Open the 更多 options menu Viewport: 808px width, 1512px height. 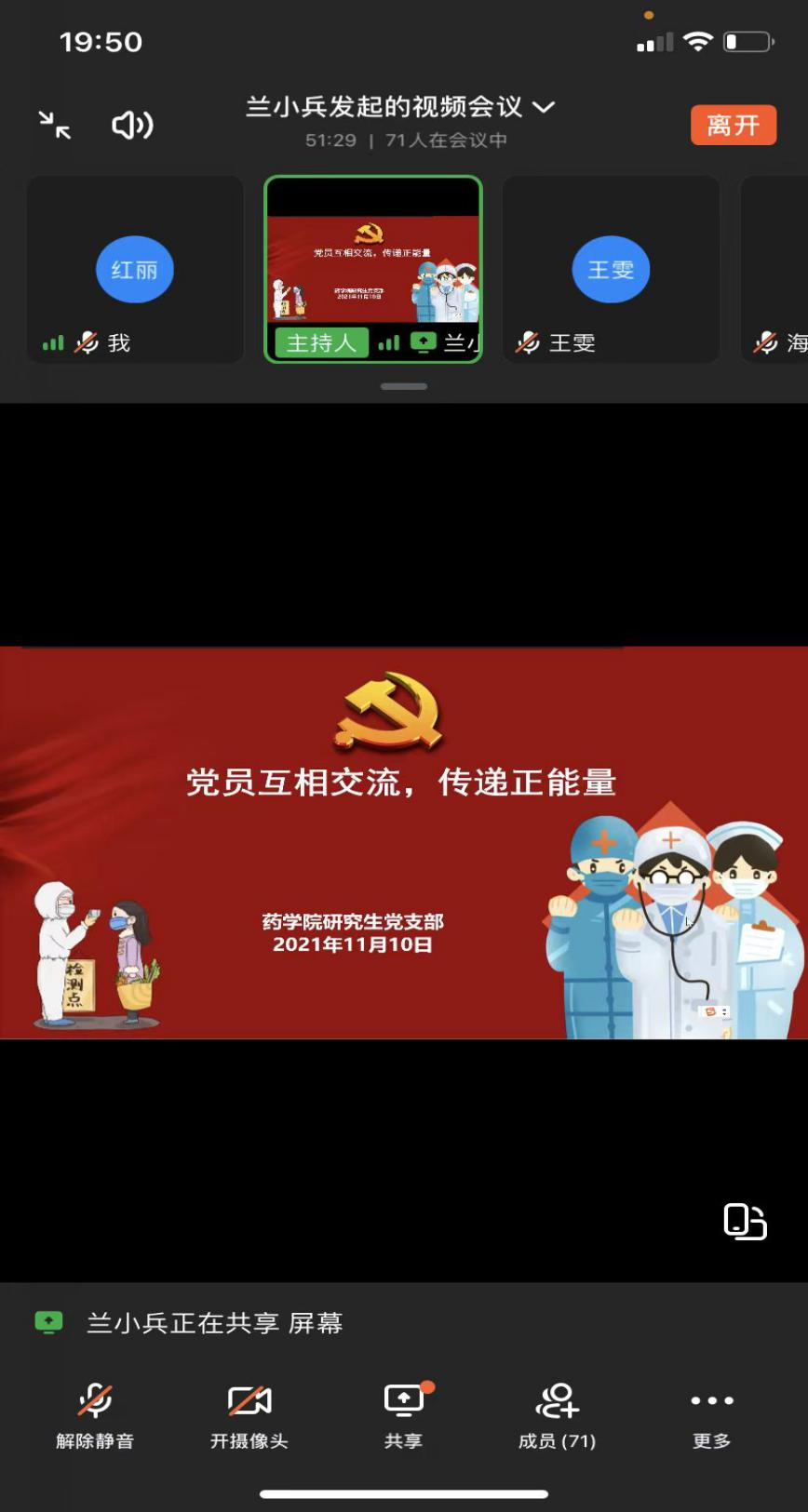(712, 1415)
